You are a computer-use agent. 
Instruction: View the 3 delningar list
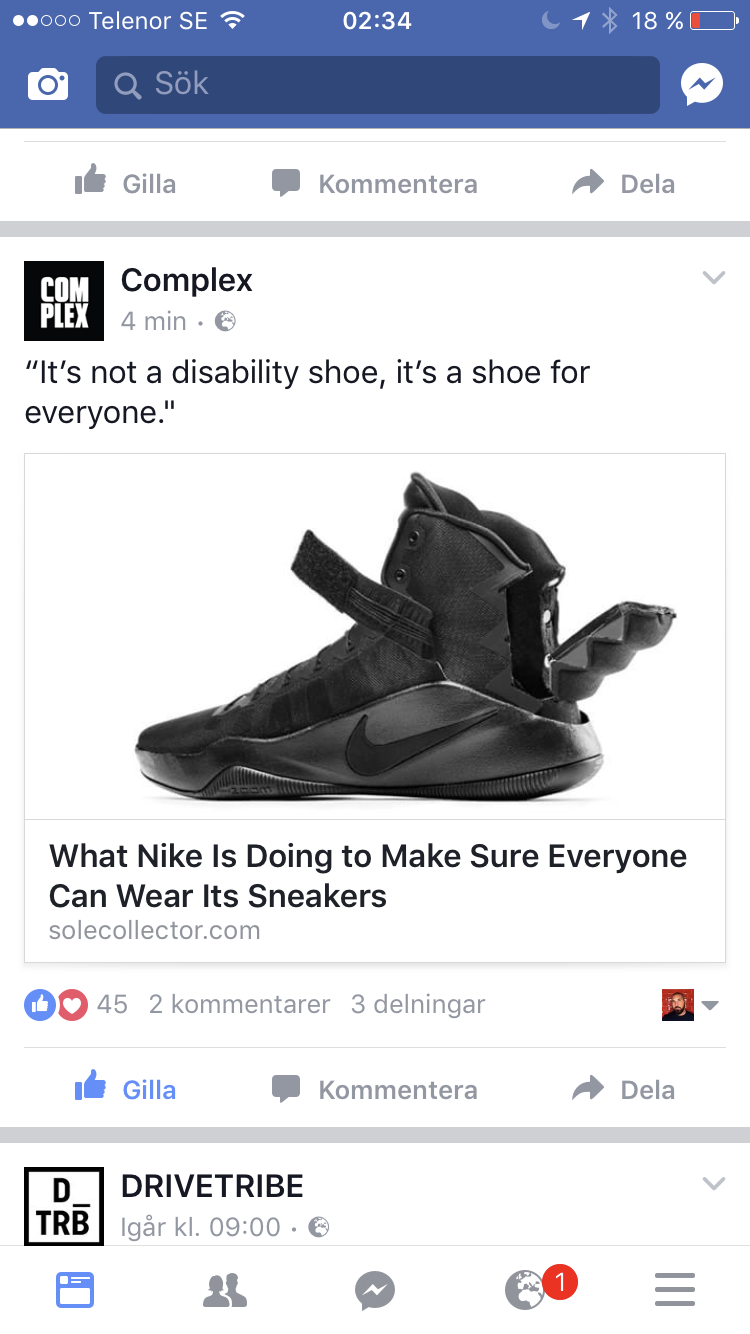coord(418,1004)
